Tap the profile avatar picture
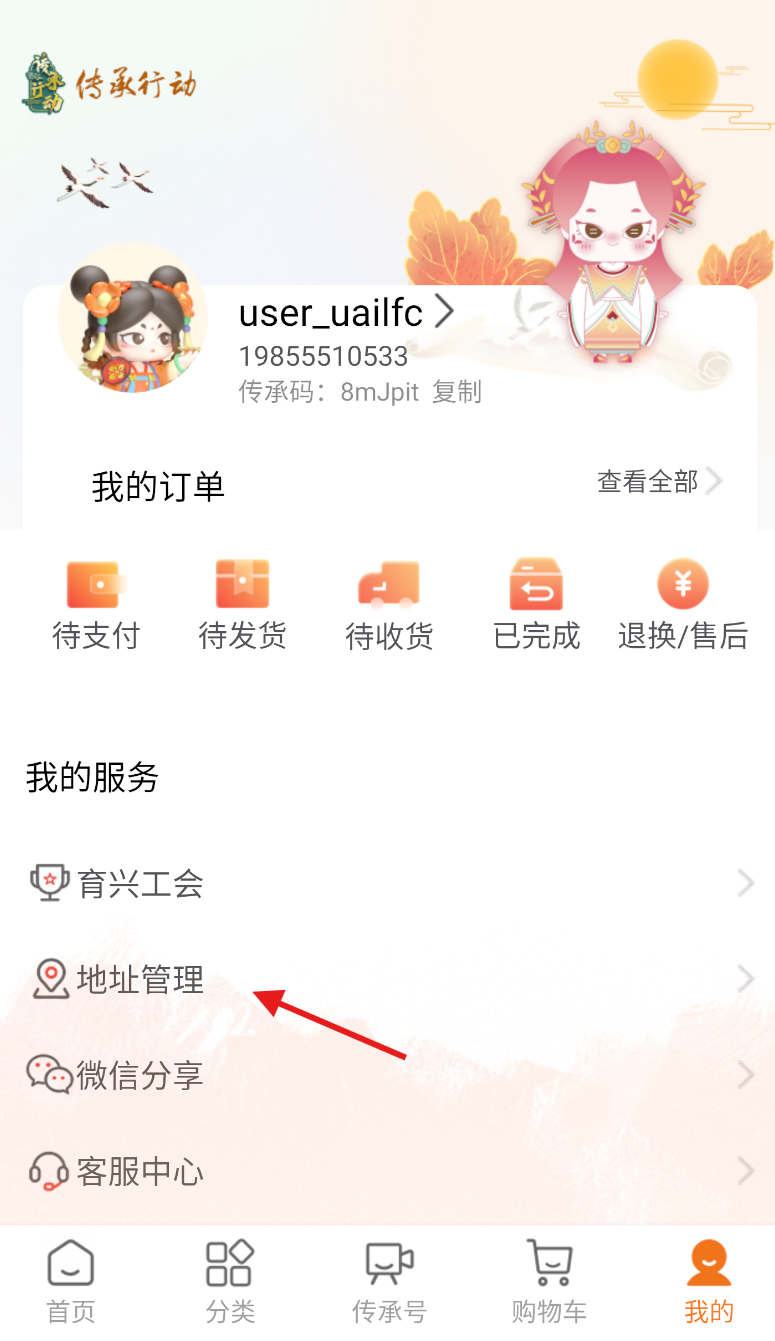 133,318
